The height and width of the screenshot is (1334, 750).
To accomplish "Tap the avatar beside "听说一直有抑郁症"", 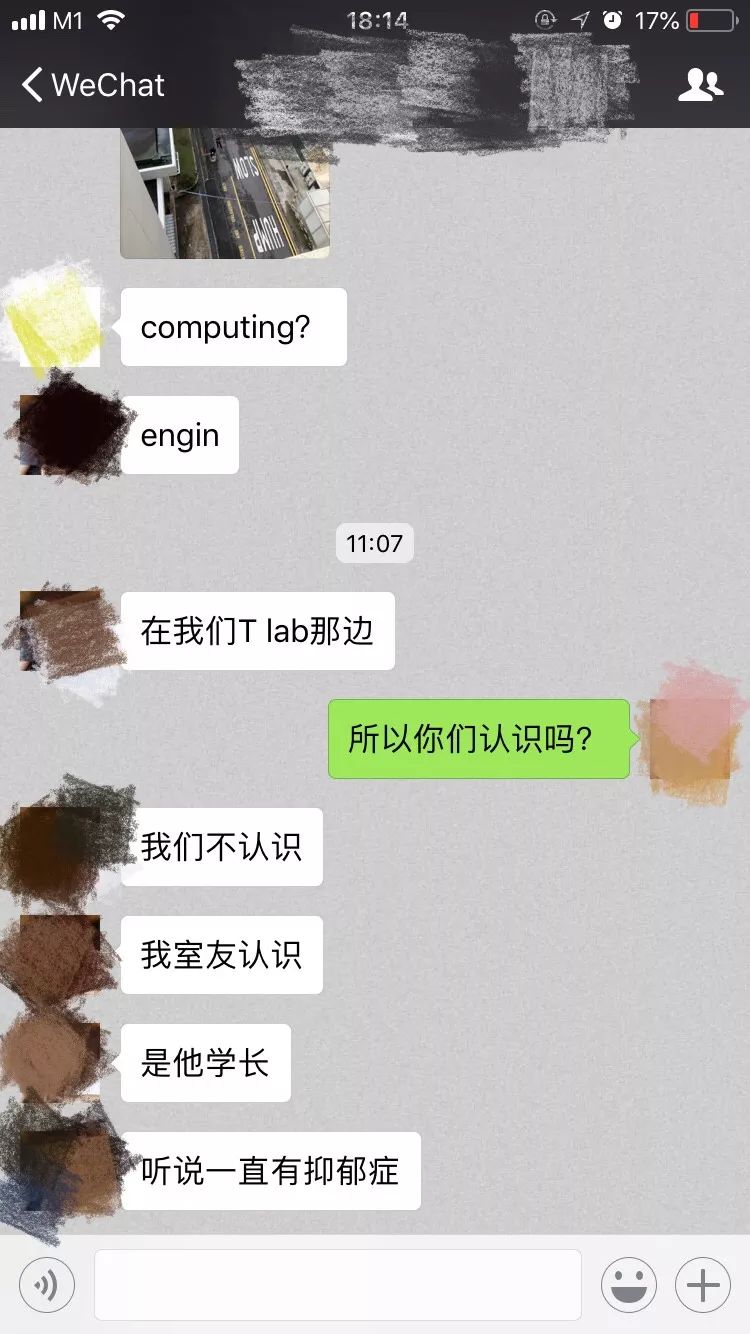I will [x=60, y=1171].
